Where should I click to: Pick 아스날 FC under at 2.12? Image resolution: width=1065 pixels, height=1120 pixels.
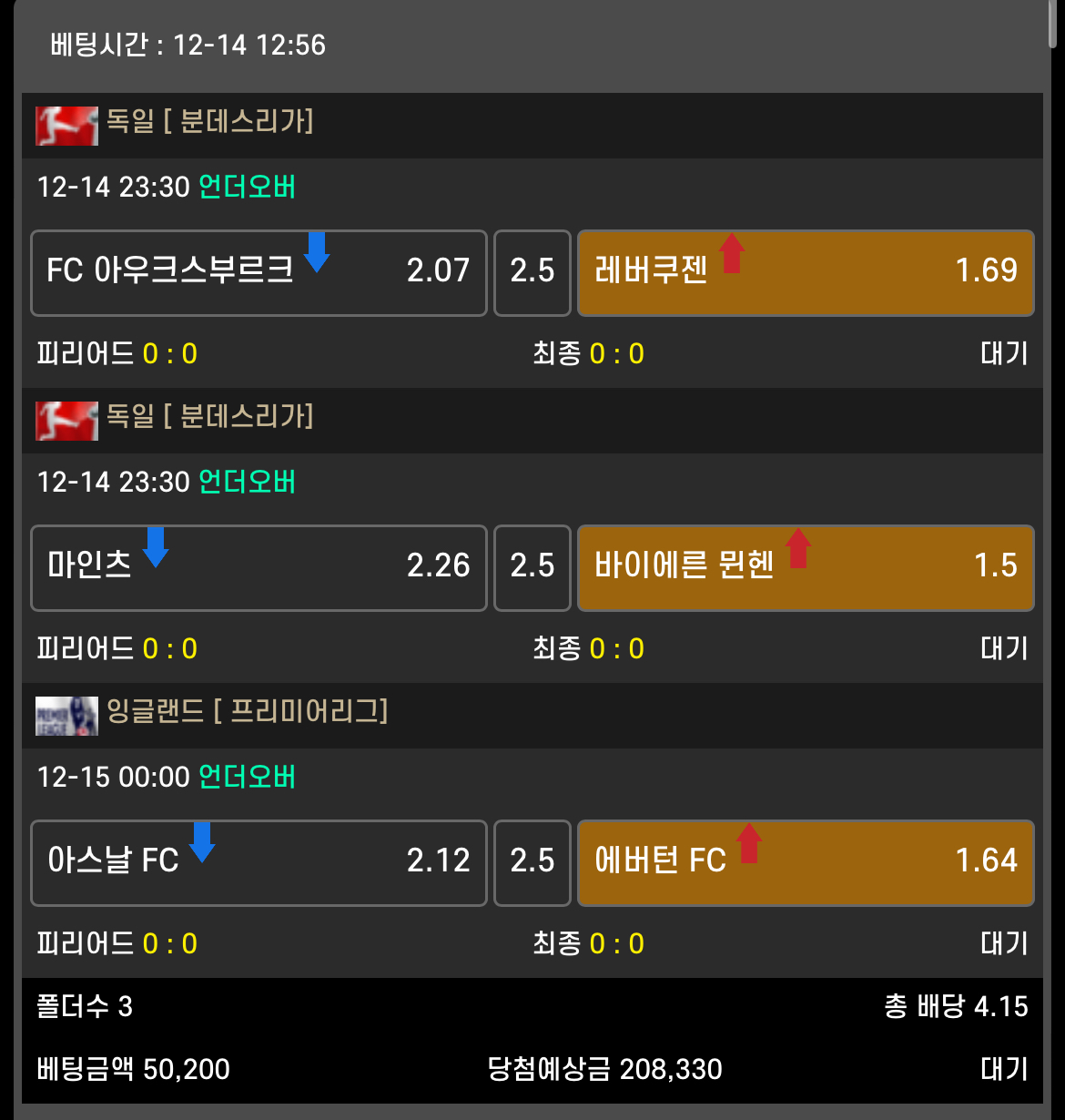[259, 862]
